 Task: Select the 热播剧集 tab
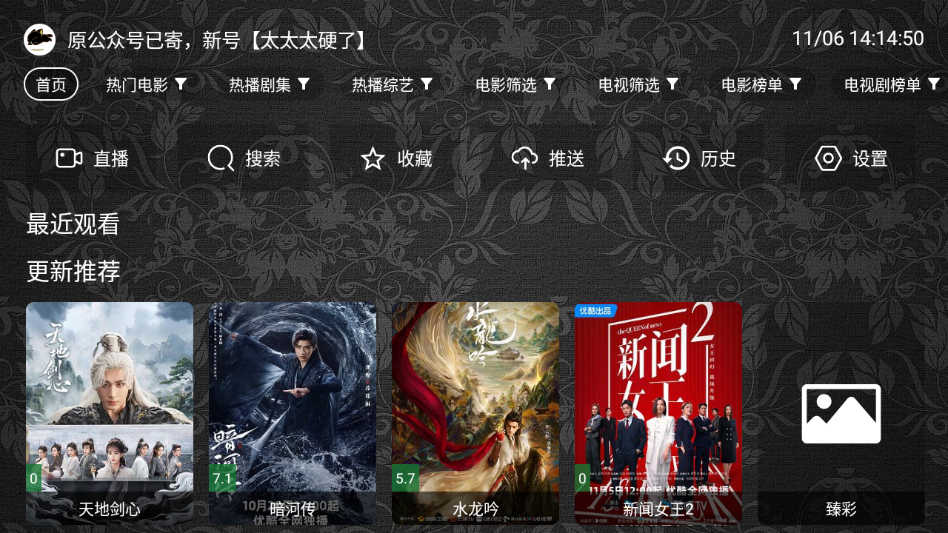[269, 85]
